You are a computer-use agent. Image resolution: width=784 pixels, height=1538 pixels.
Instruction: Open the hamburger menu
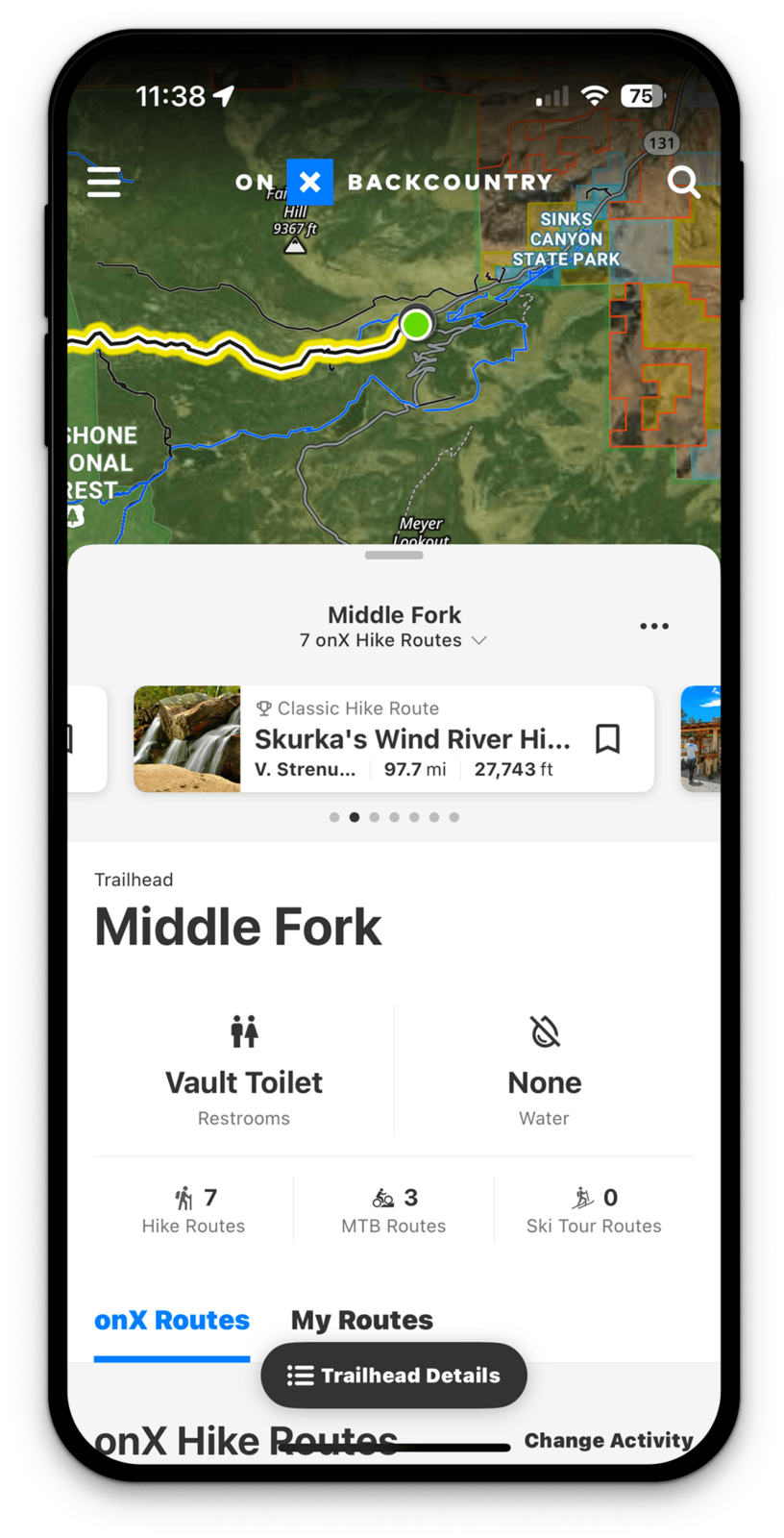(104, 182)
